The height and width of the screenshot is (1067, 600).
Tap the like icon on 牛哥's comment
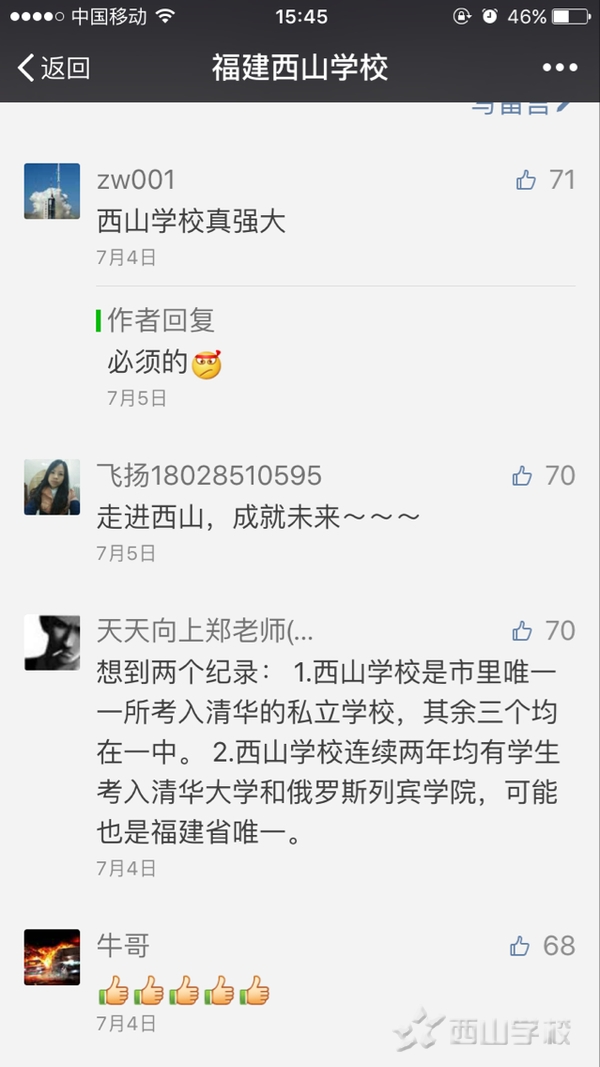tap(520, 946)
